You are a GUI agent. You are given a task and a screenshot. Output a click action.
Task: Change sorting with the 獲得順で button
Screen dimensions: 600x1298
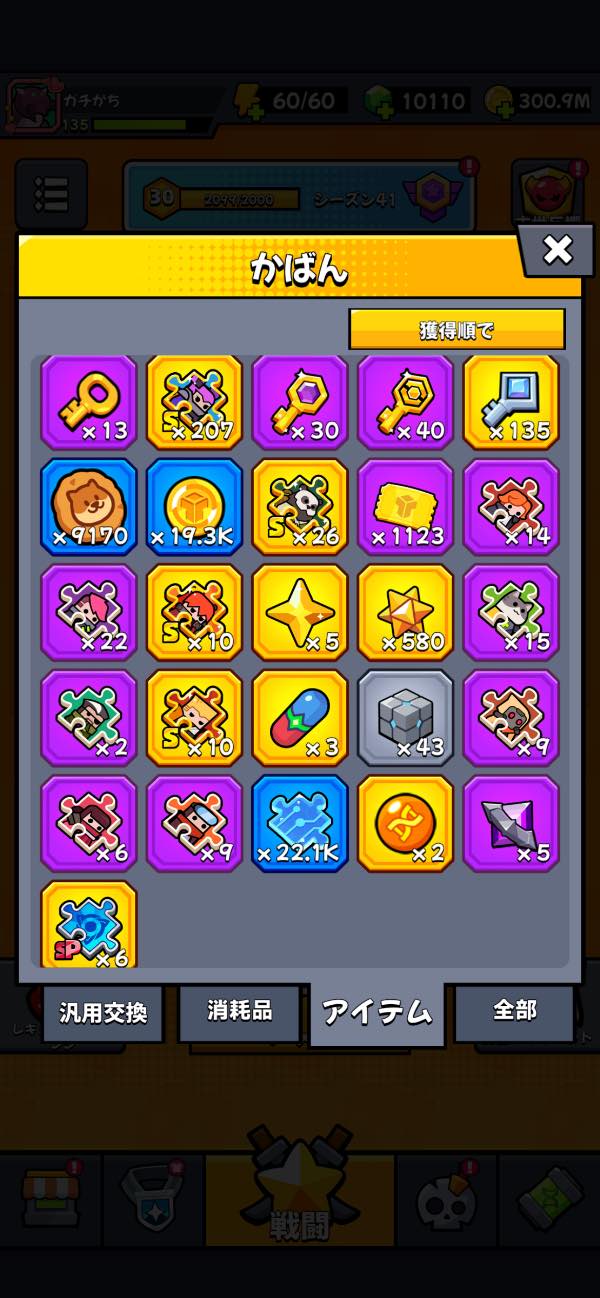(456, 329)
